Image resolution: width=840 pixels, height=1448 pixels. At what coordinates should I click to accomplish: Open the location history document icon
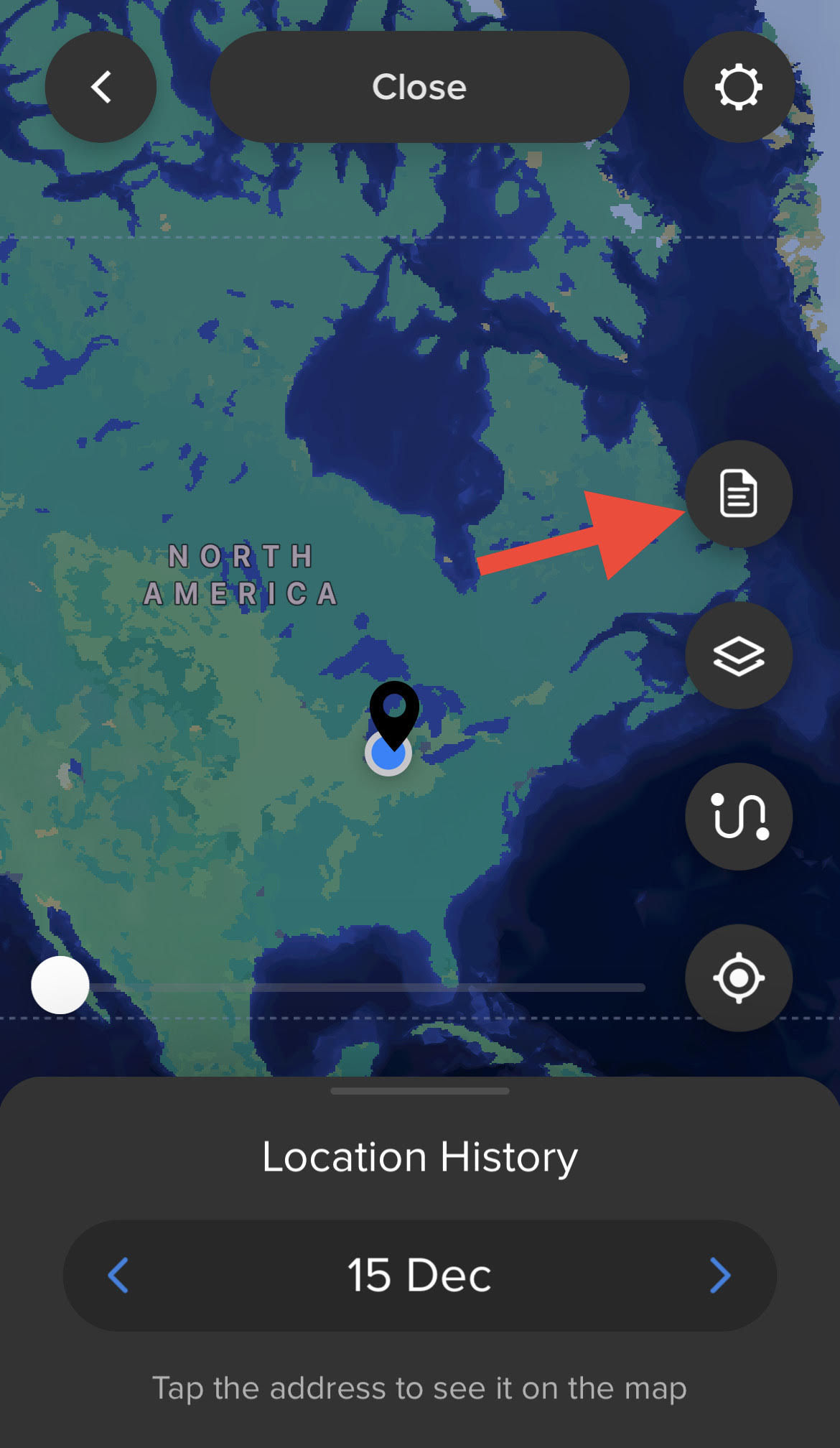coord(738,493)
